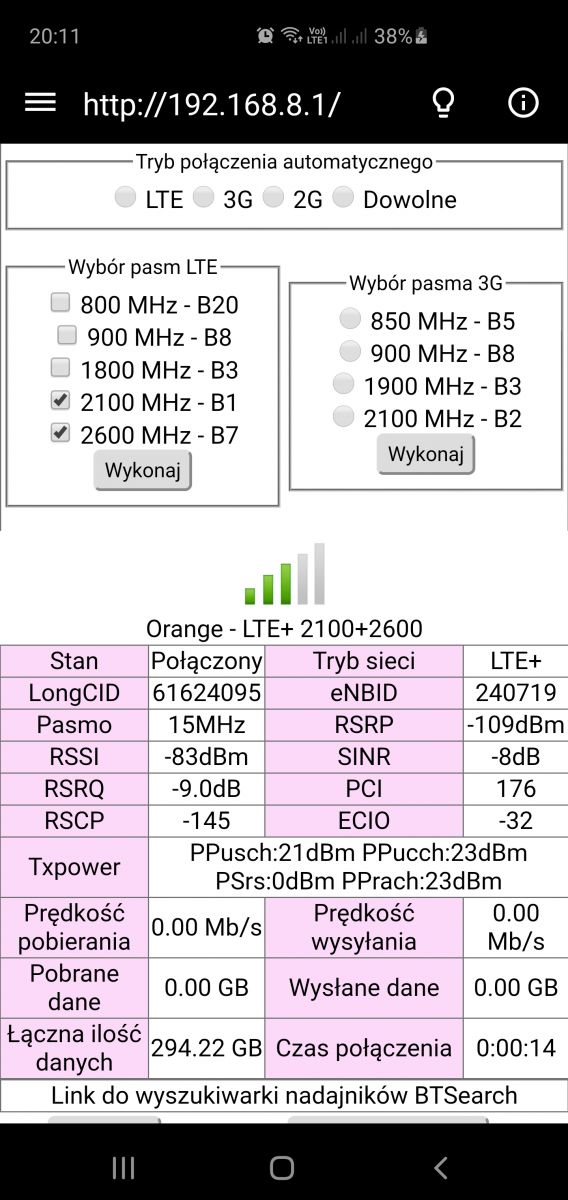Uncheck the 2100 MHz - B1 LTE band
Viewport: 568px width, 1200px height.
61,401
